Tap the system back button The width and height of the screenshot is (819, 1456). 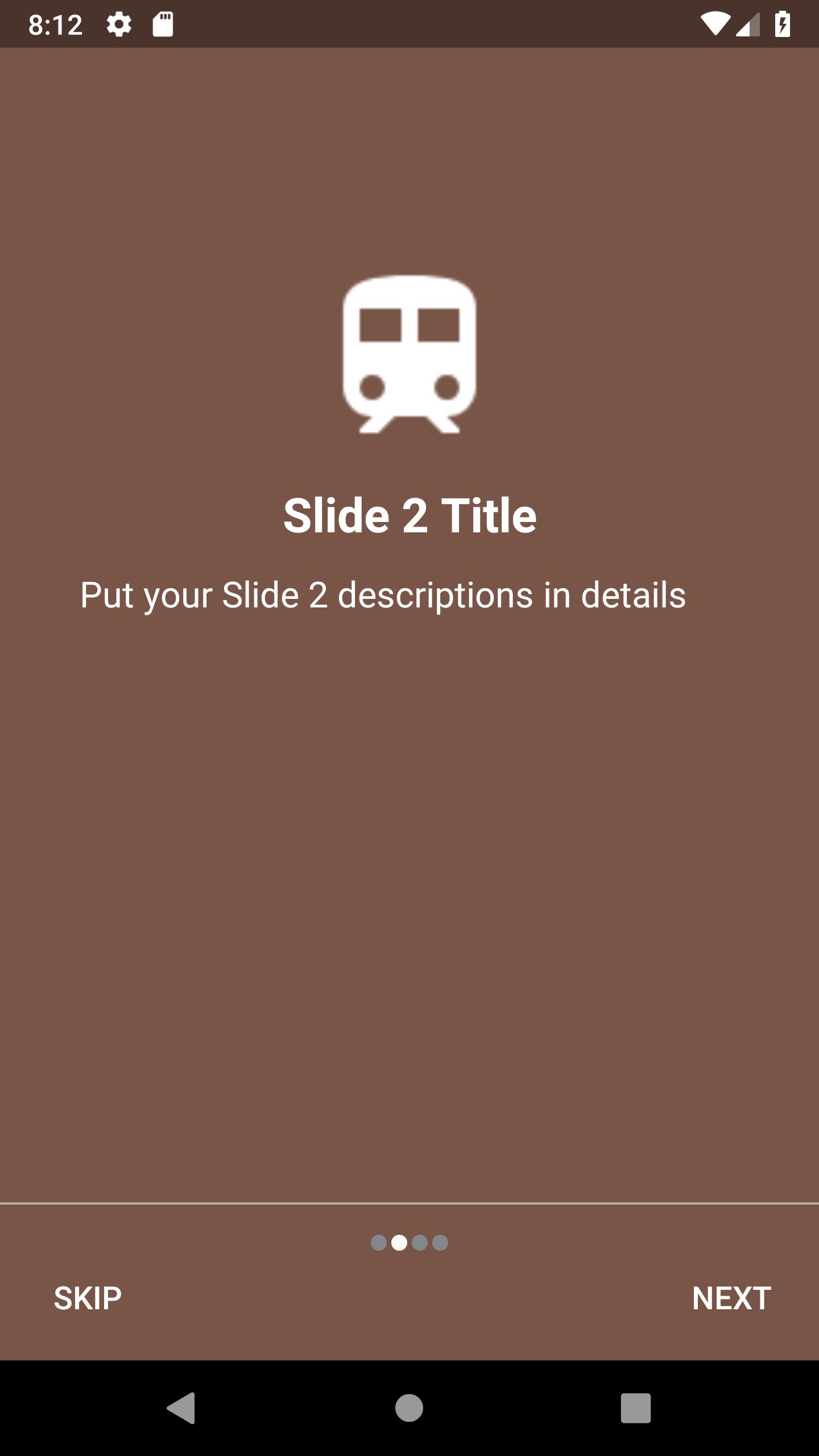point(181,1408)
